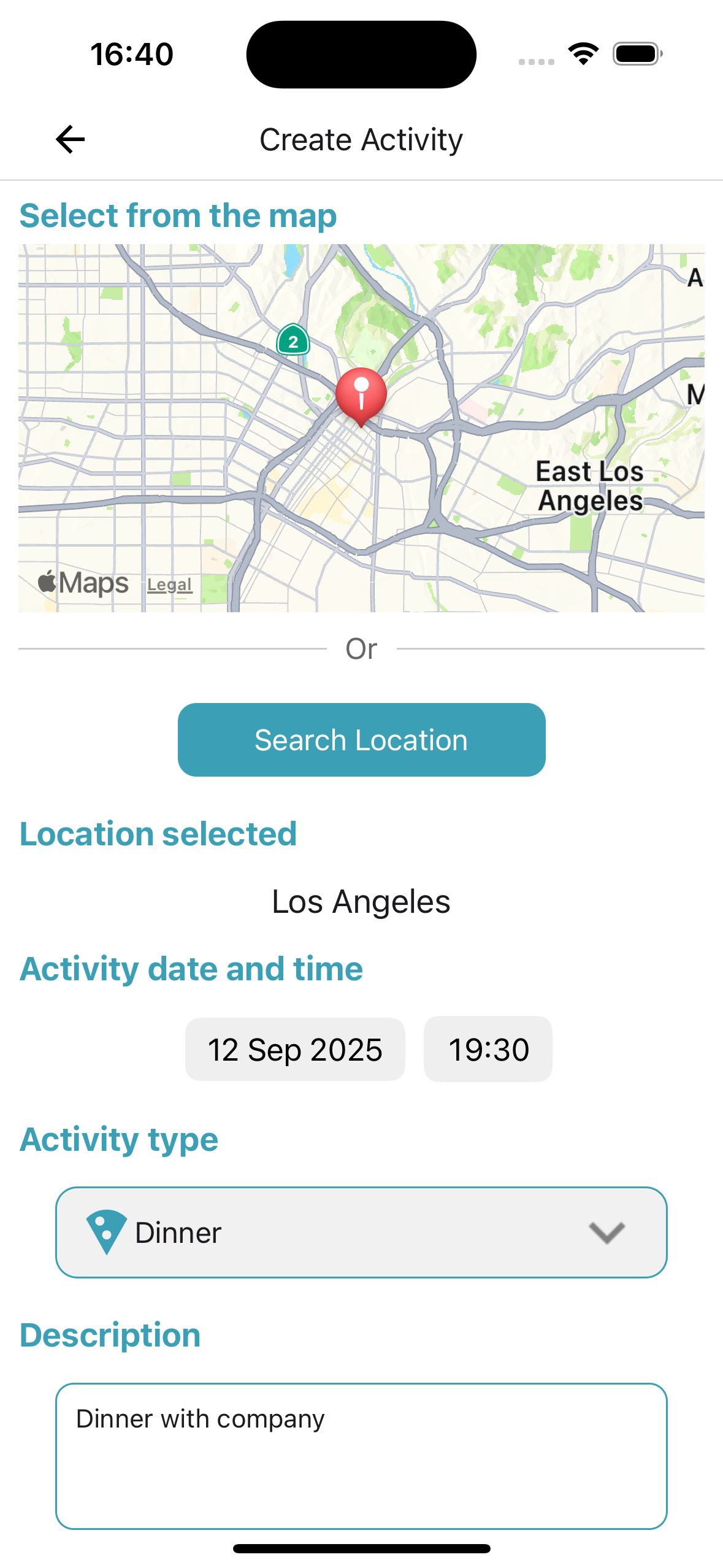Screen dimensions: 723x1568
Task: Open the date picker showing 12 Sep 2025
Action: click(x=295, y=1048)
